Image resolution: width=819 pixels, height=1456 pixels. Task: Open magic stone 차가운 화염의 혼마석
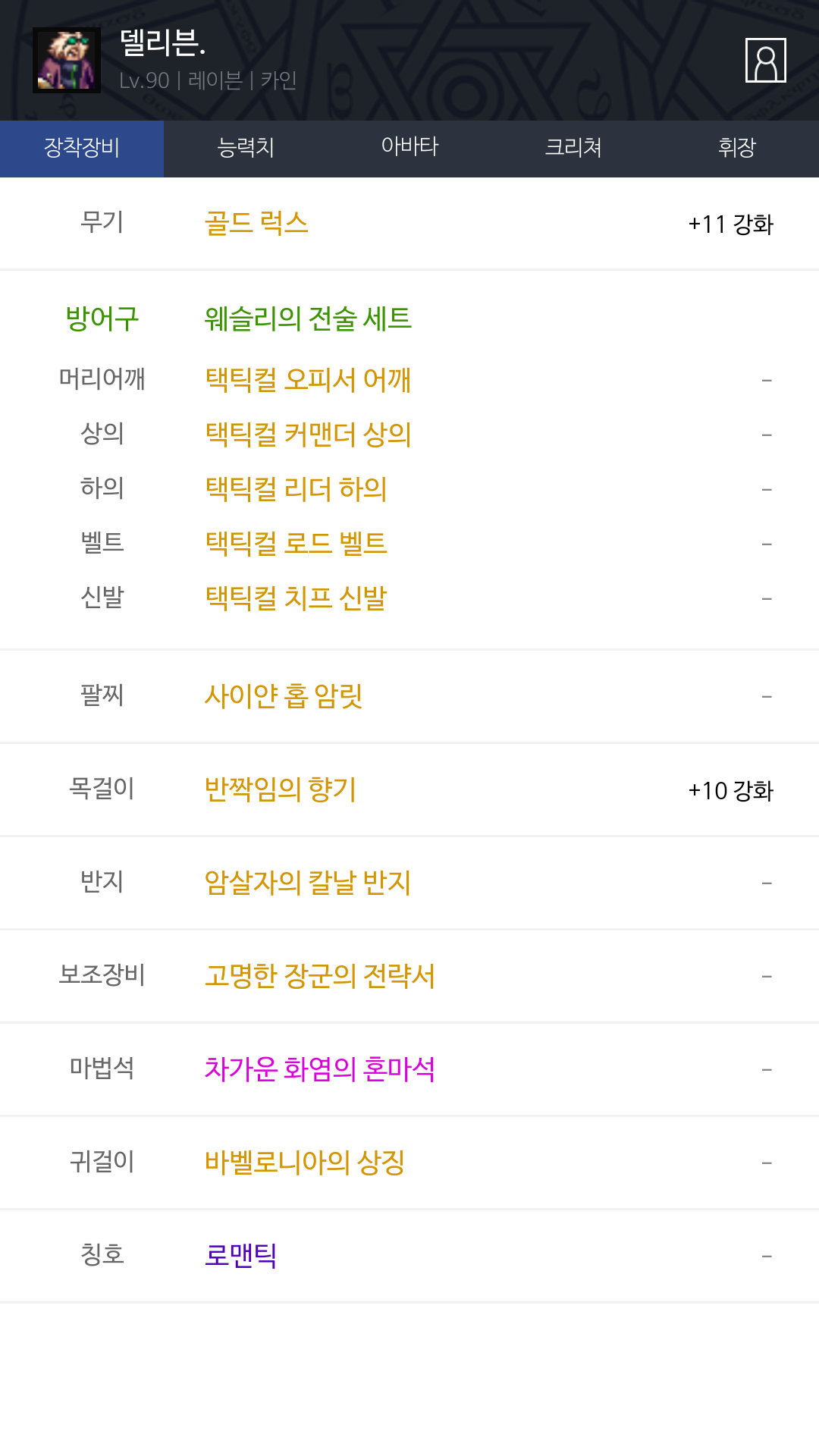point(320,1069)
